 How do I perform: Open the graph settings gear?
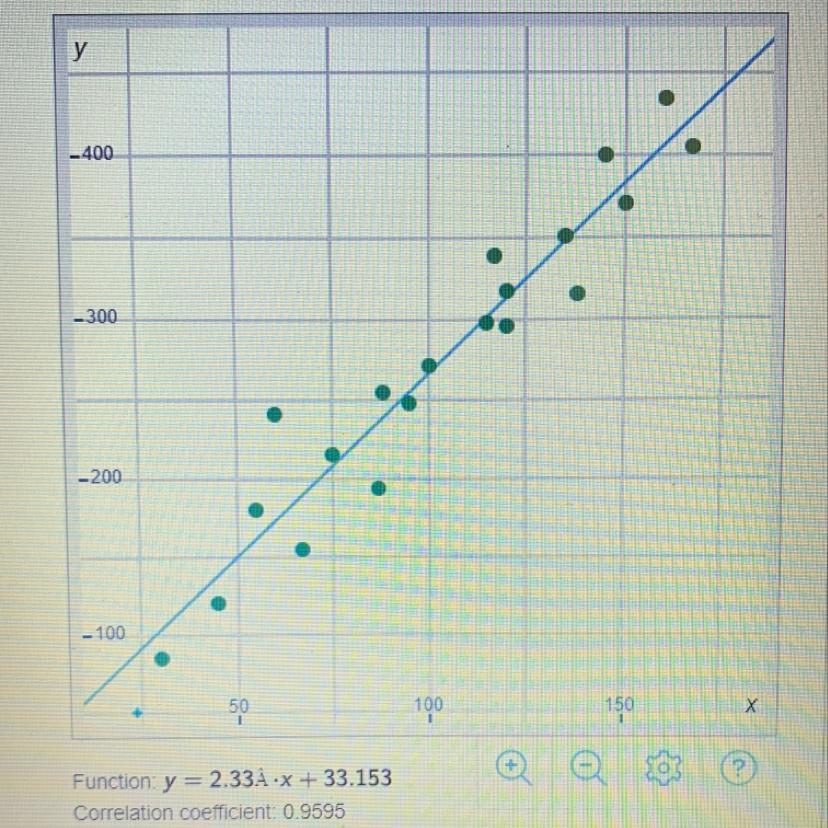click(x=664, y=767)
